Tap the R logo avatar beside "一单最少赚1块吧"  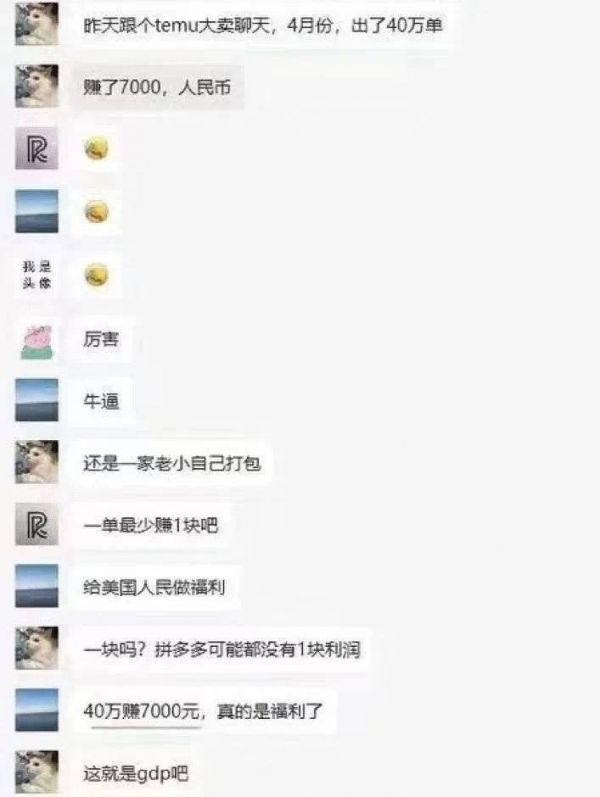(x=36, y=525)
